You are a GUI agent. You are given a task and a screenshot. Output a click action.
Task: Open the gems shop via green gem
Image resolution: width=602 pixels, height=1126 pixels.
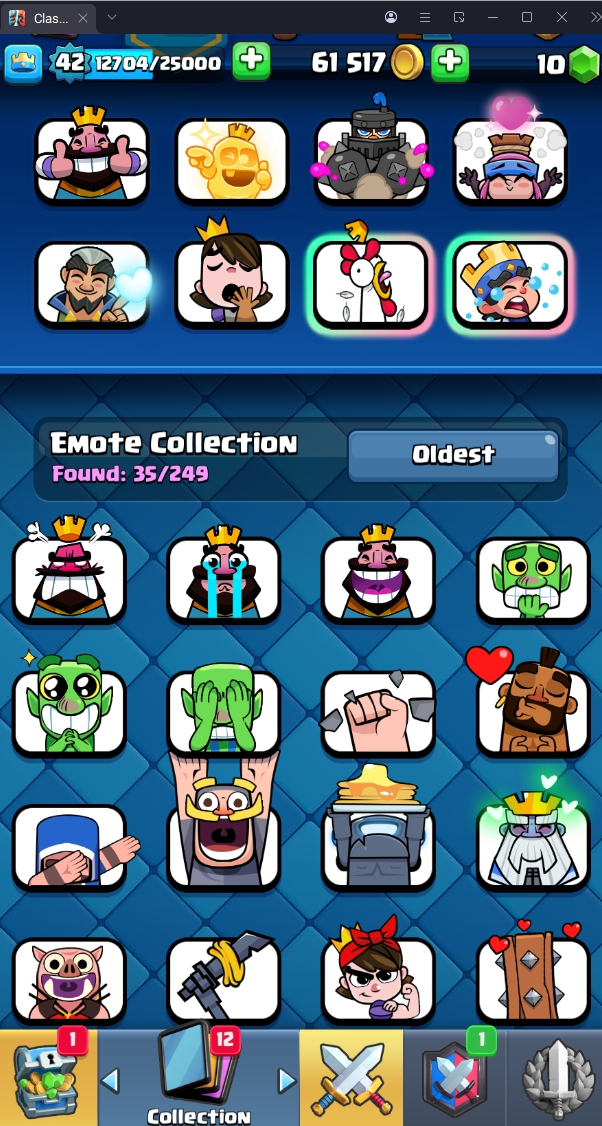point(583,64)
